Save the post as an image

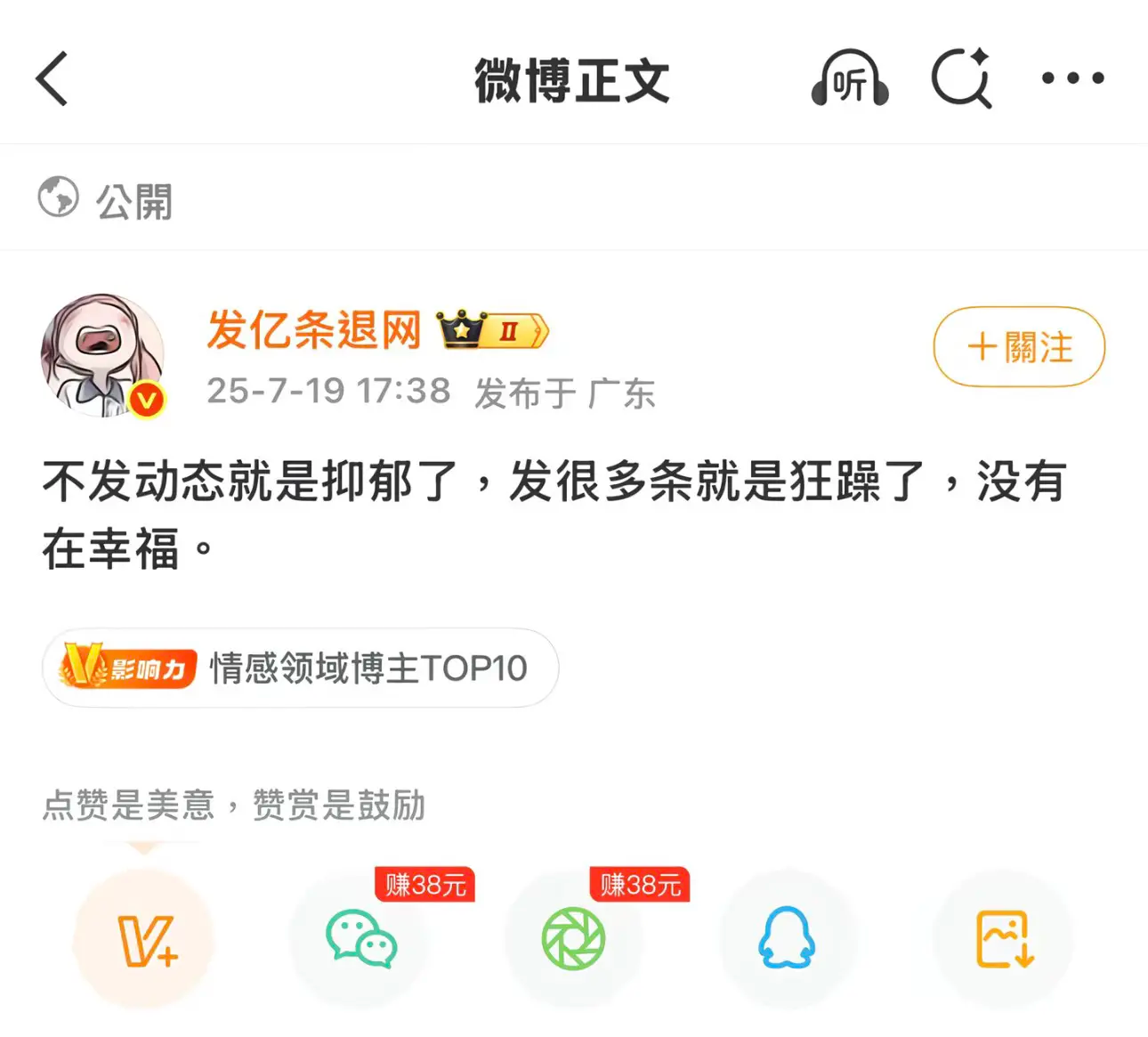1003,940
